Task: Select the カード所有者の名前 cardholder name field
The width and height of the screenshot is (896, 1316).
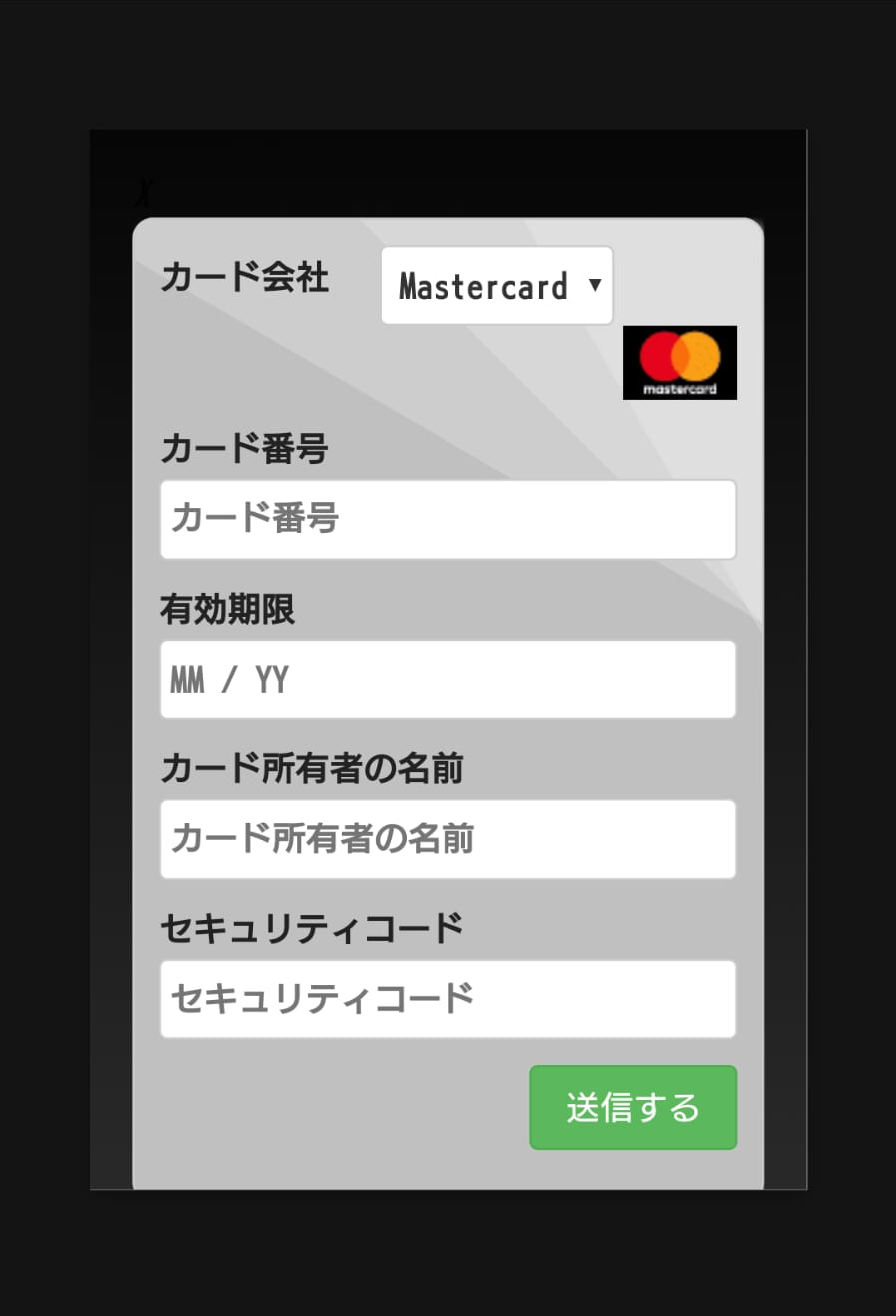Action: pyautogui.click(x=448, y=839)
